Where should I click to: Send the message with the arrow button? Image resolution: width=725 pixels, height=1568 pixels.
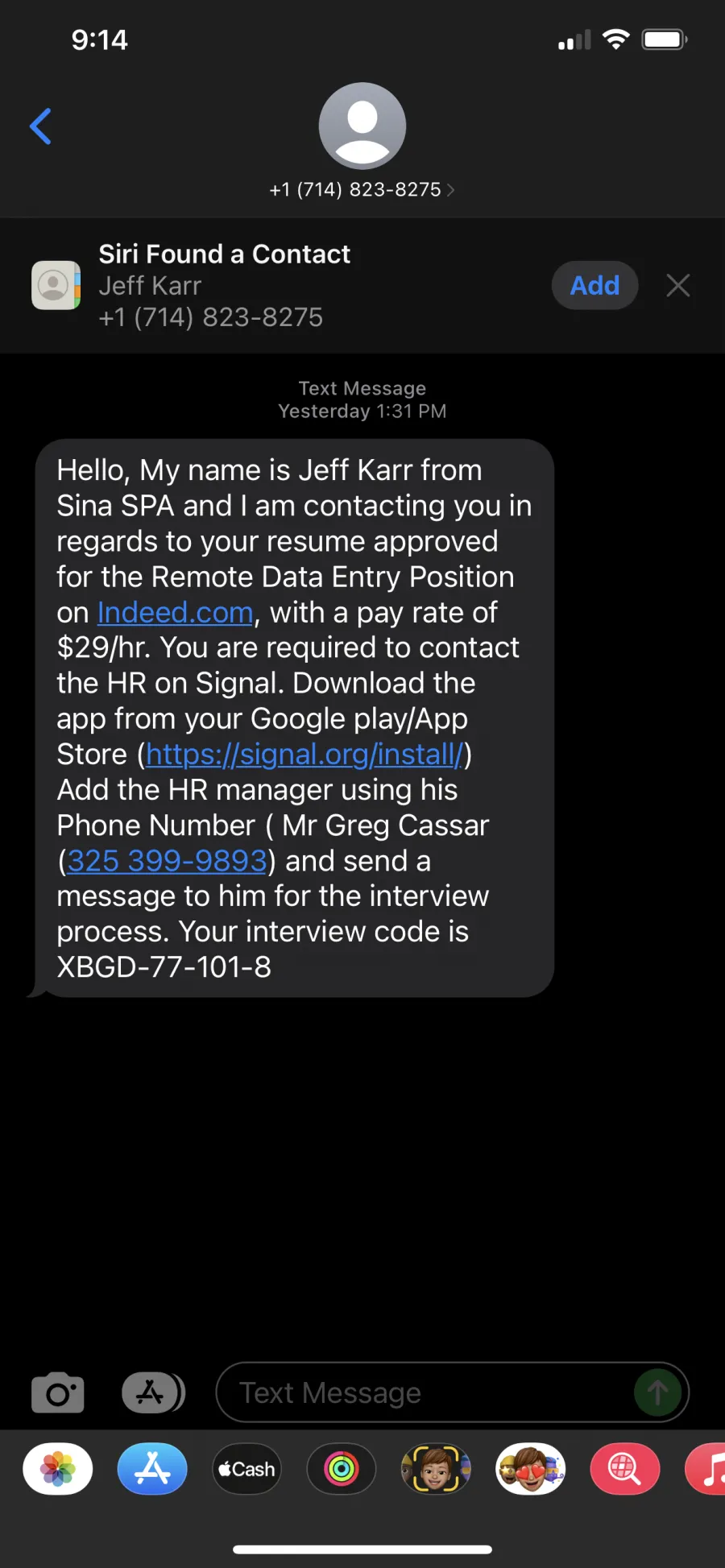pyautogui.click(x=657, y=1392)
